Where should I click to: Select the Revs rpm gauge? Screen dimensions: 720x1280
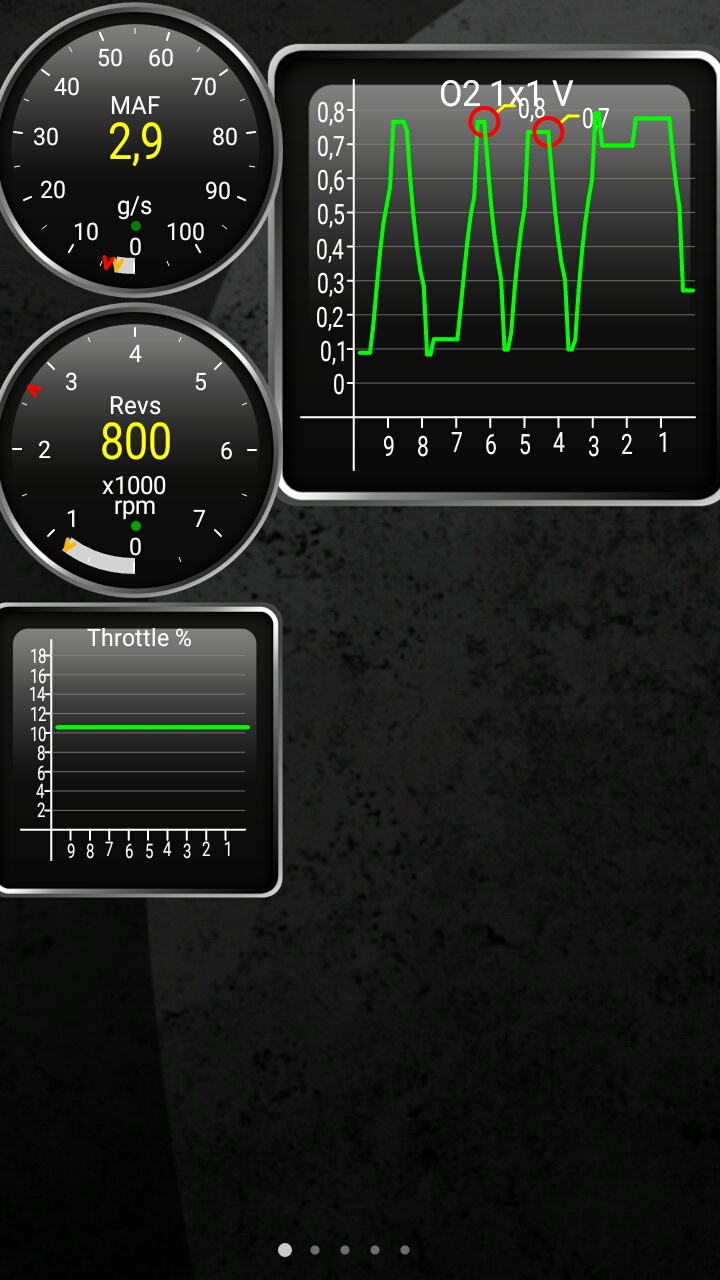click(x=135, y=450)
